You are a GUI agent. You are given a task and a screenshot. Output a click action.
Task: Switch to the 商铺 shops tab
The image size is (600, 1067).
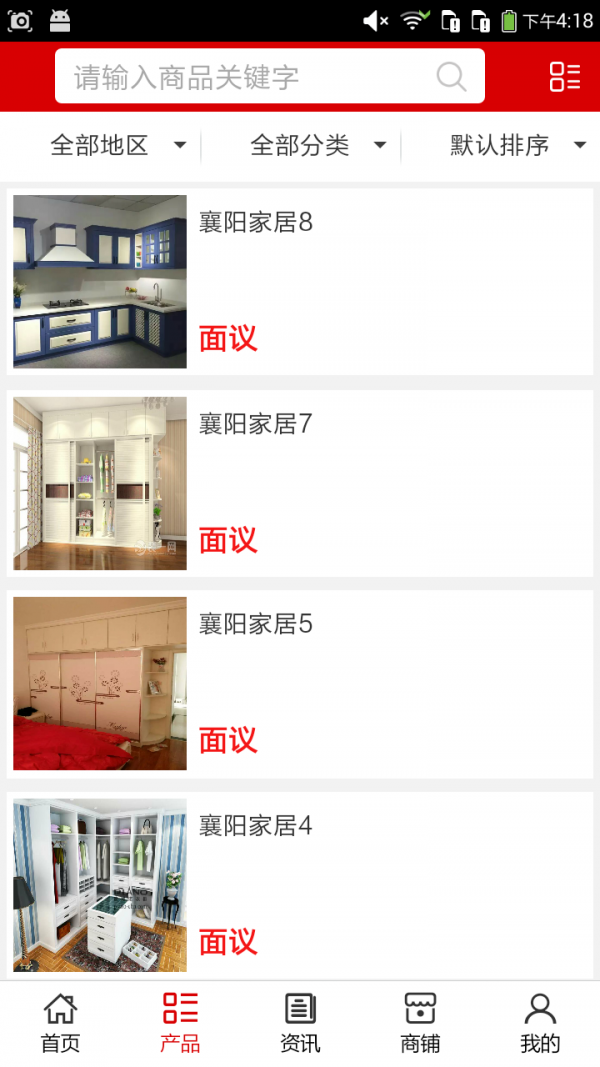pyautogui.click(x=420, y=1023)
